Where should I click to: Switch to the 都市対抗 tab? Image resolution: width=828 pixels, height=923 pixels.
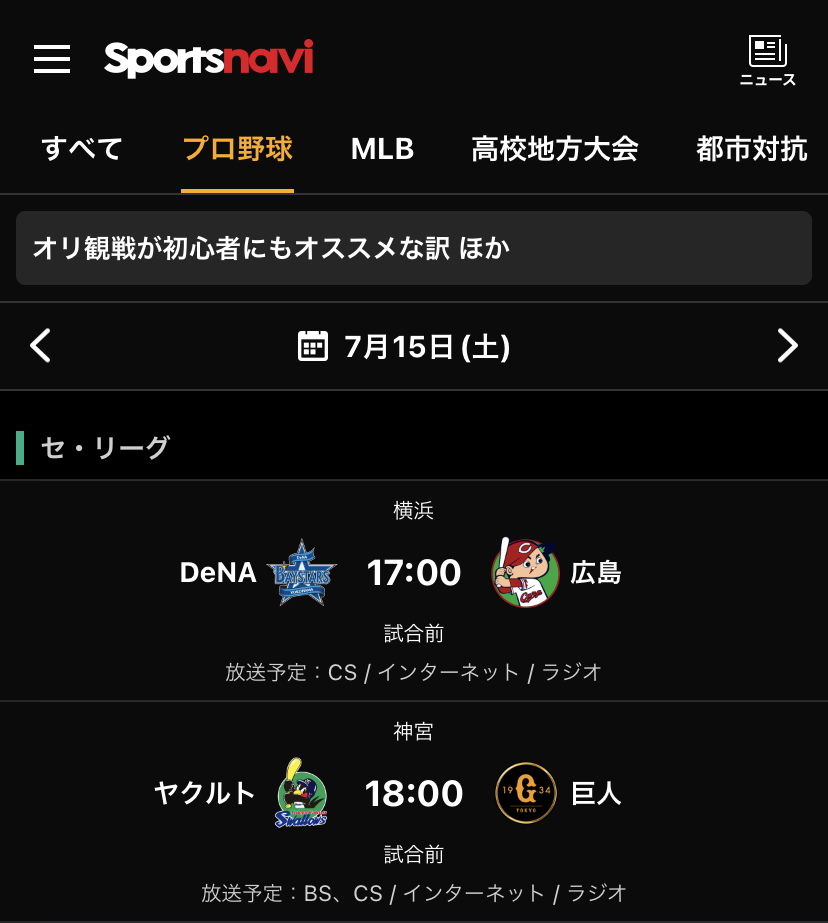(751, 150)
